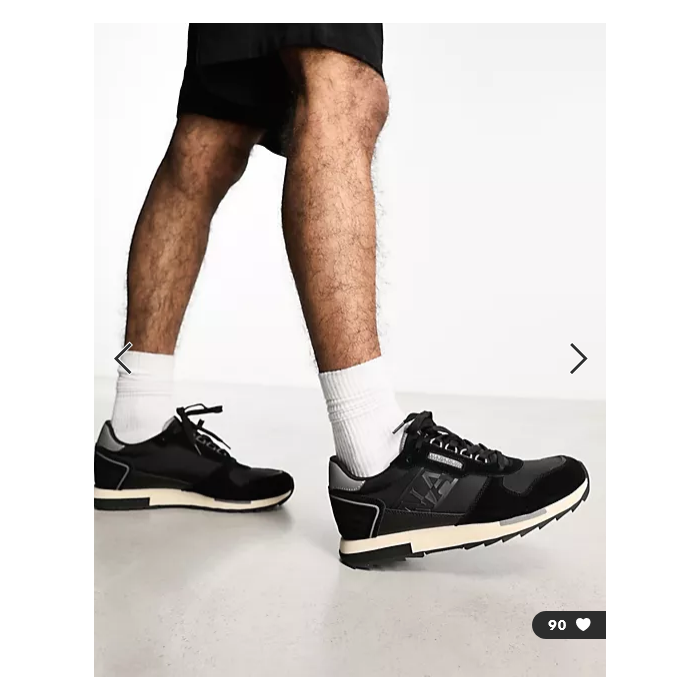Viewport: 700px width, 700px height.
Task: Go to the previous product photo
Action: 123,358
